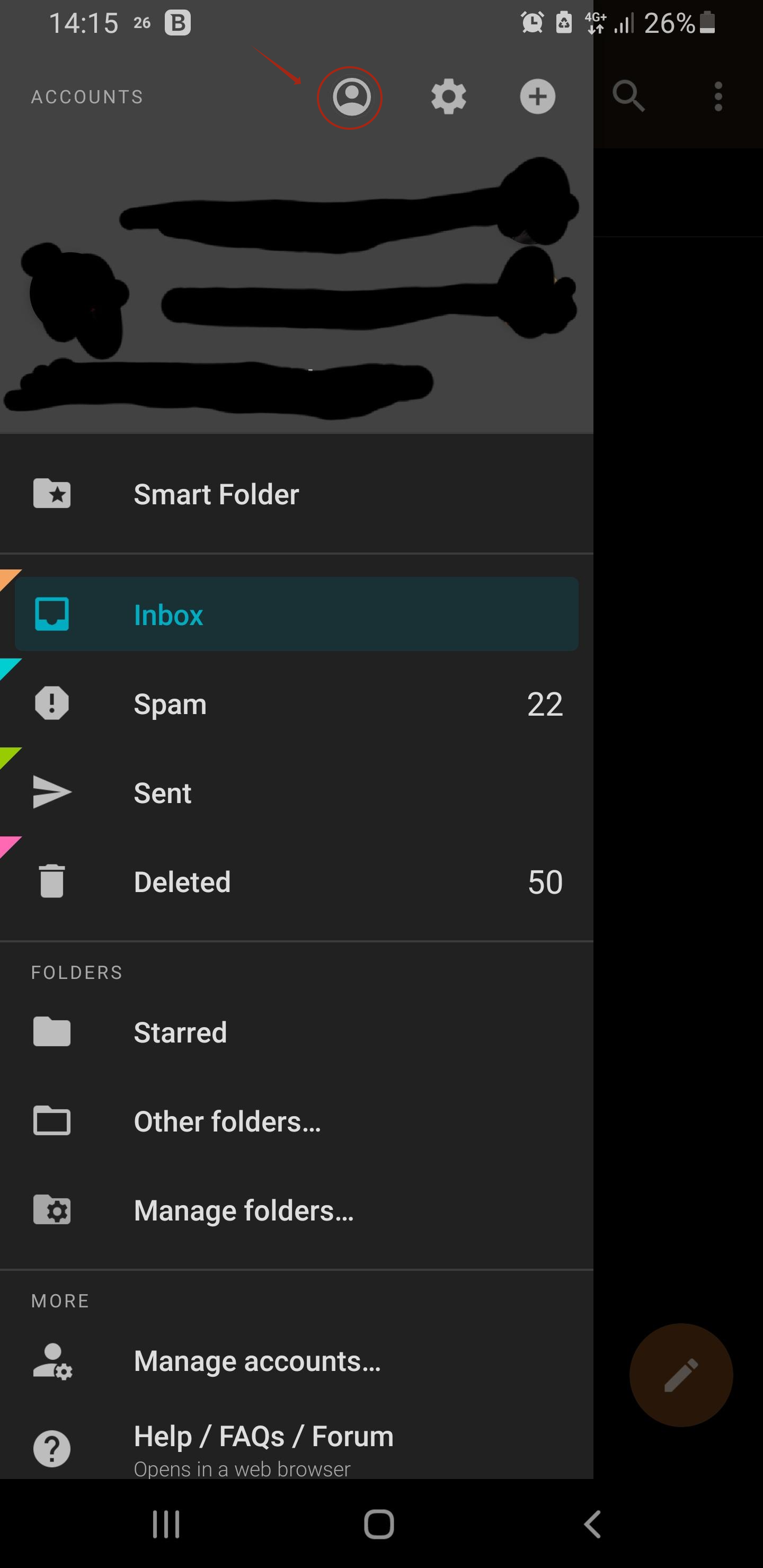This screenshot has height=1568, width=763.
Task: Go back using system navigation
Action: click(x=592, y=1524)
